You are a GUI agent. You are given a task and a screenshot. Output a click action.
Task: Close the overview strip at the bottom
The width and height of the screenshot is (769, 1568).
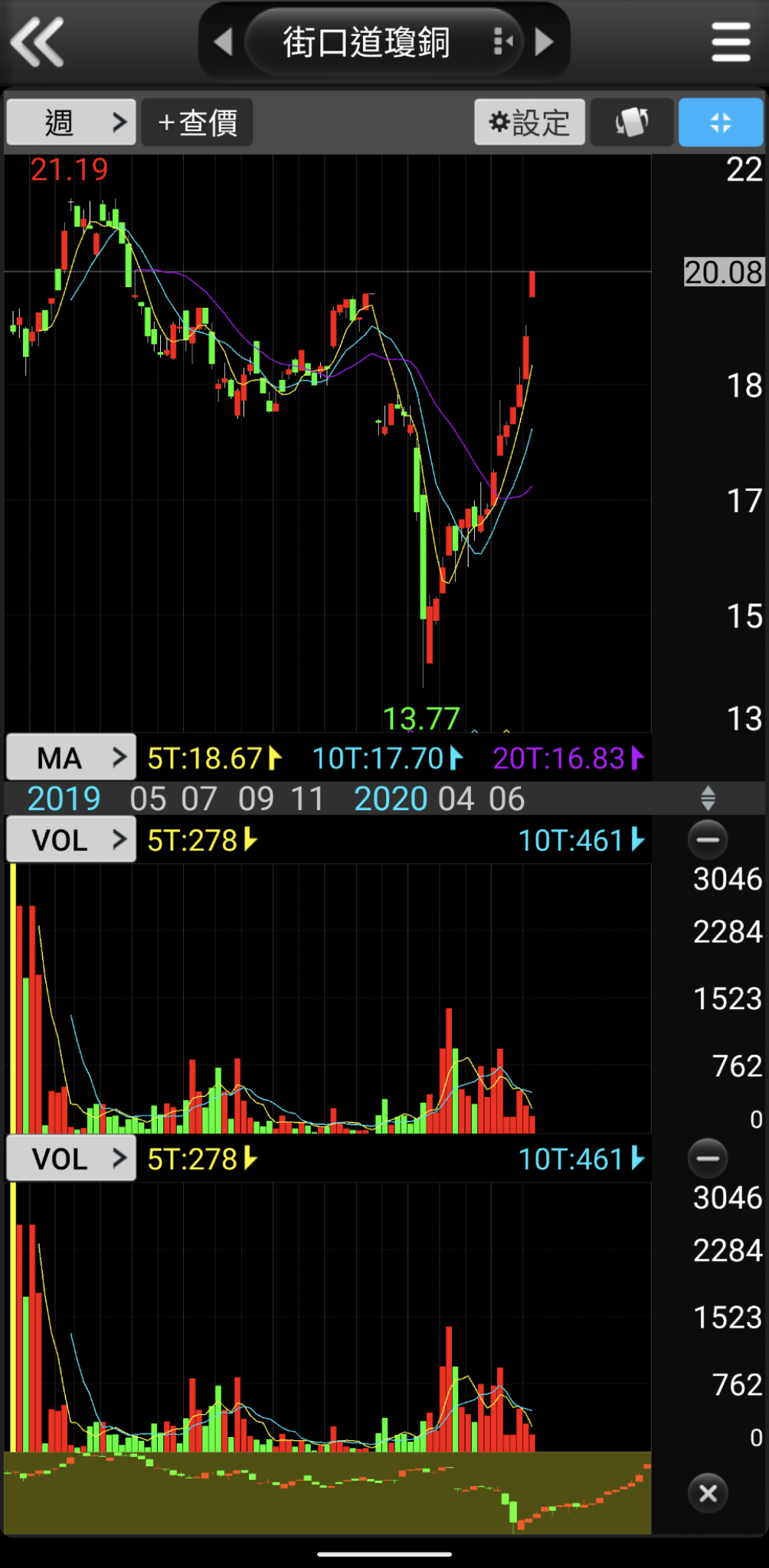pos(708,1492)
